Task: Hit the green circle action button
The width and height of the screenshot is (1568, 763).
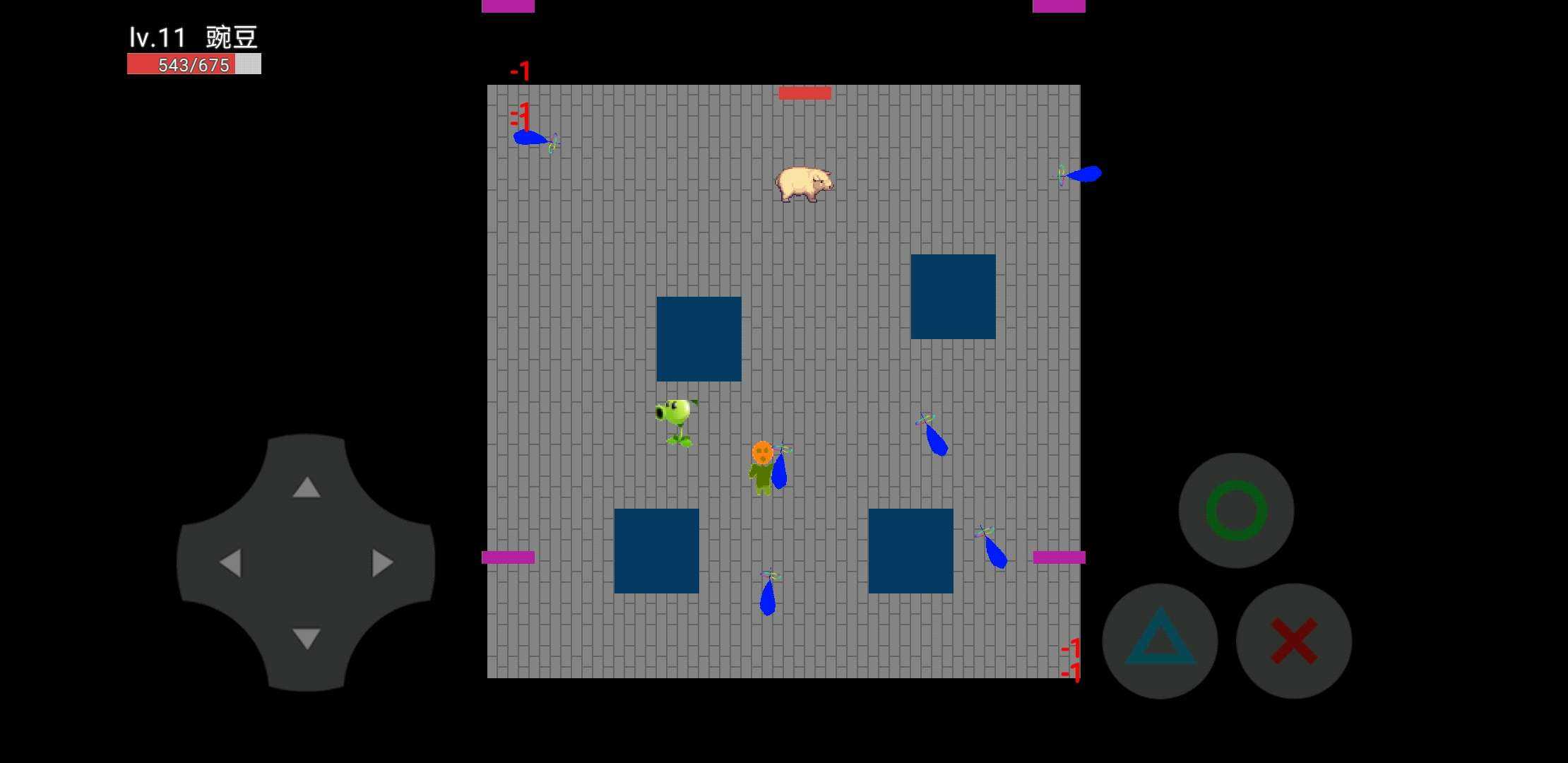Action: [1236, 510]
